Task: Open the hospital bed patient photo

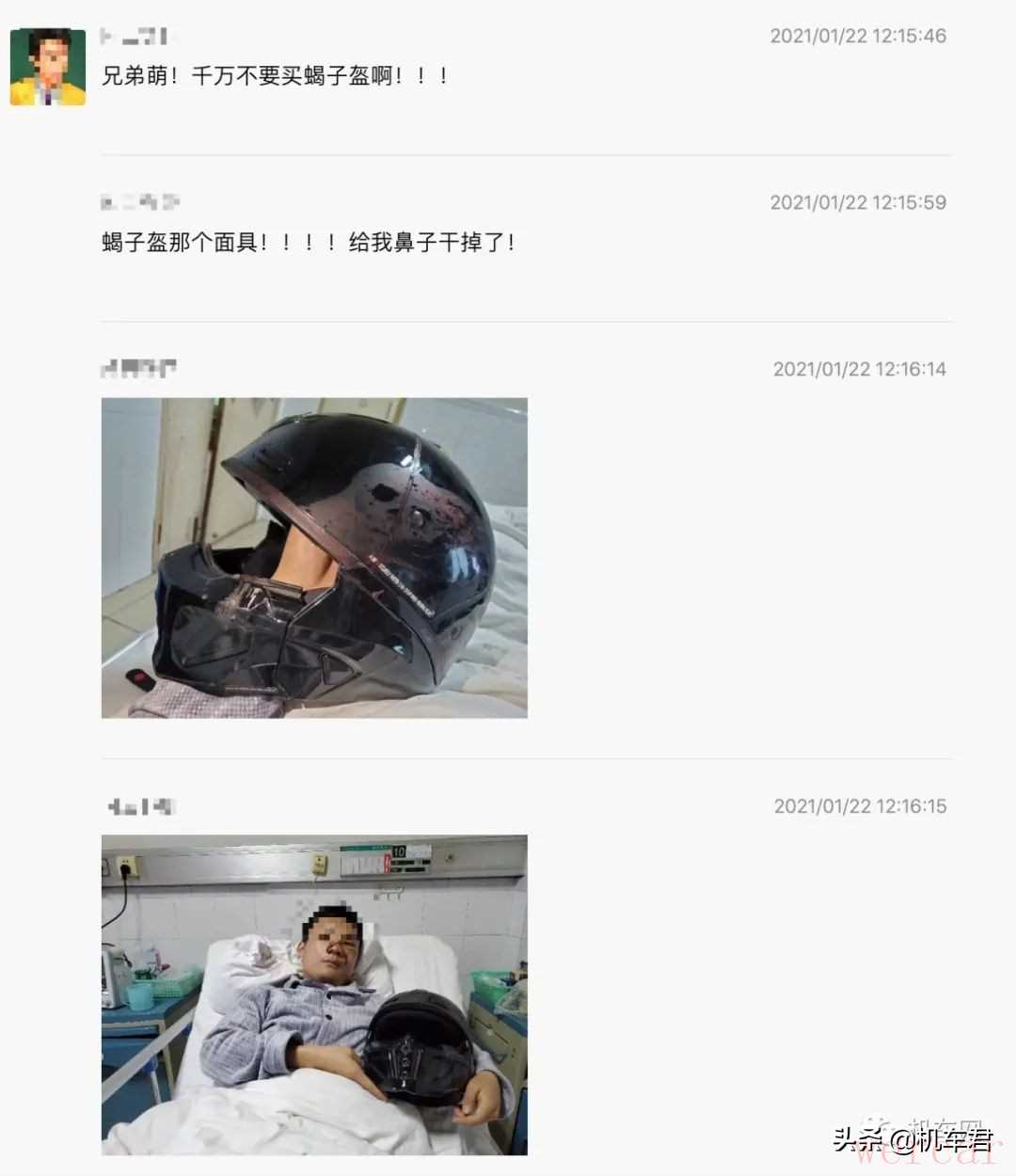Action: [314, 994]
